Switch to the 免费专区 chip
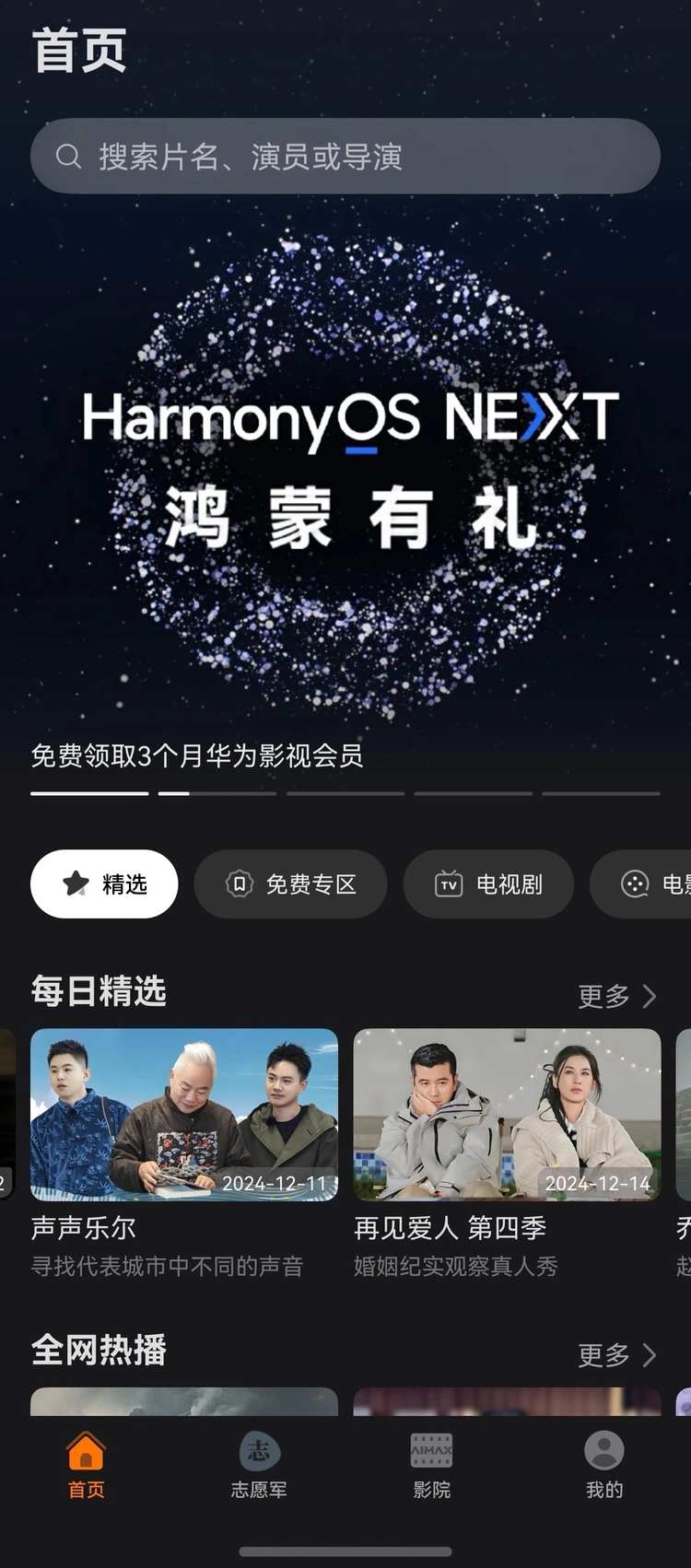Viewport: 691px width, 1568px height. click(x=290, y=884)
